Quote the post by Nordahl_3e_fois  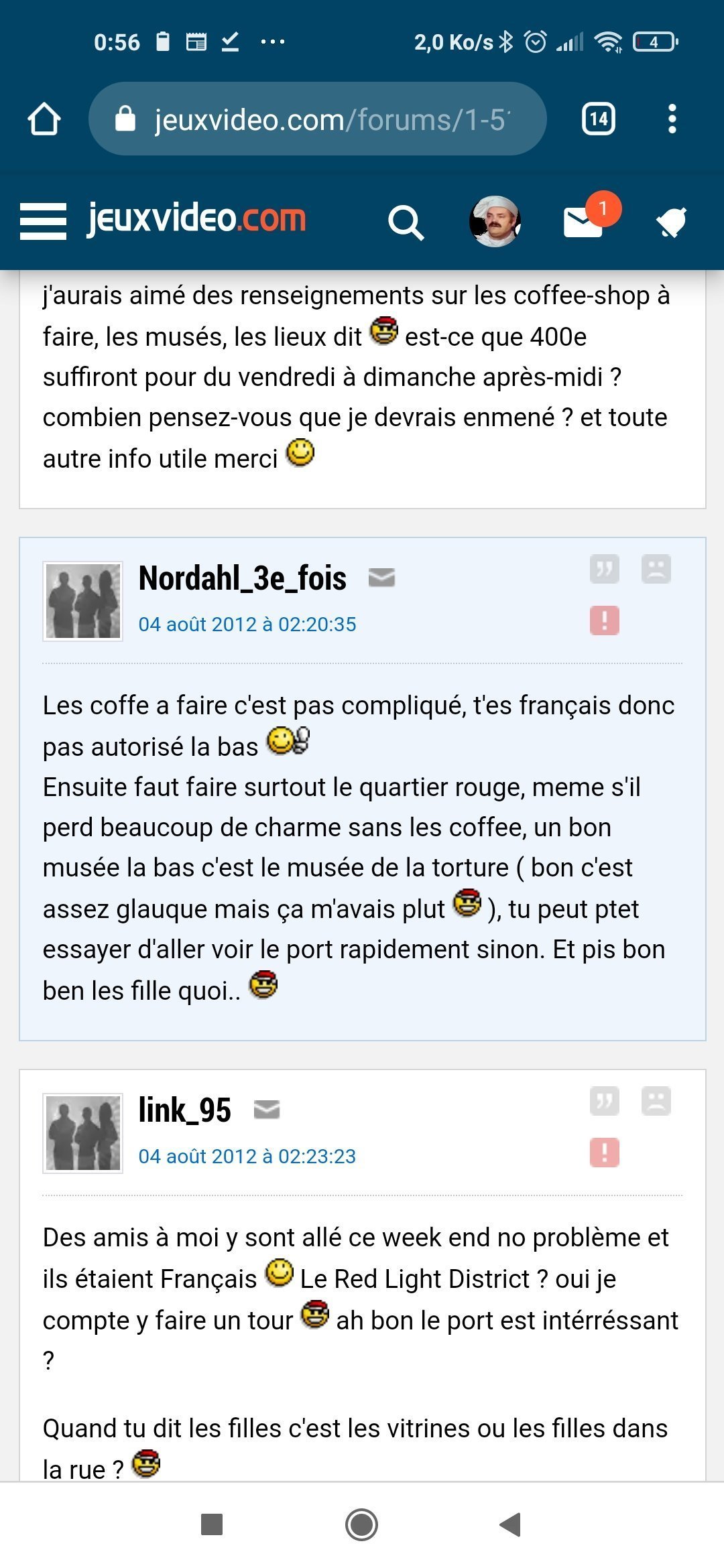604,570
